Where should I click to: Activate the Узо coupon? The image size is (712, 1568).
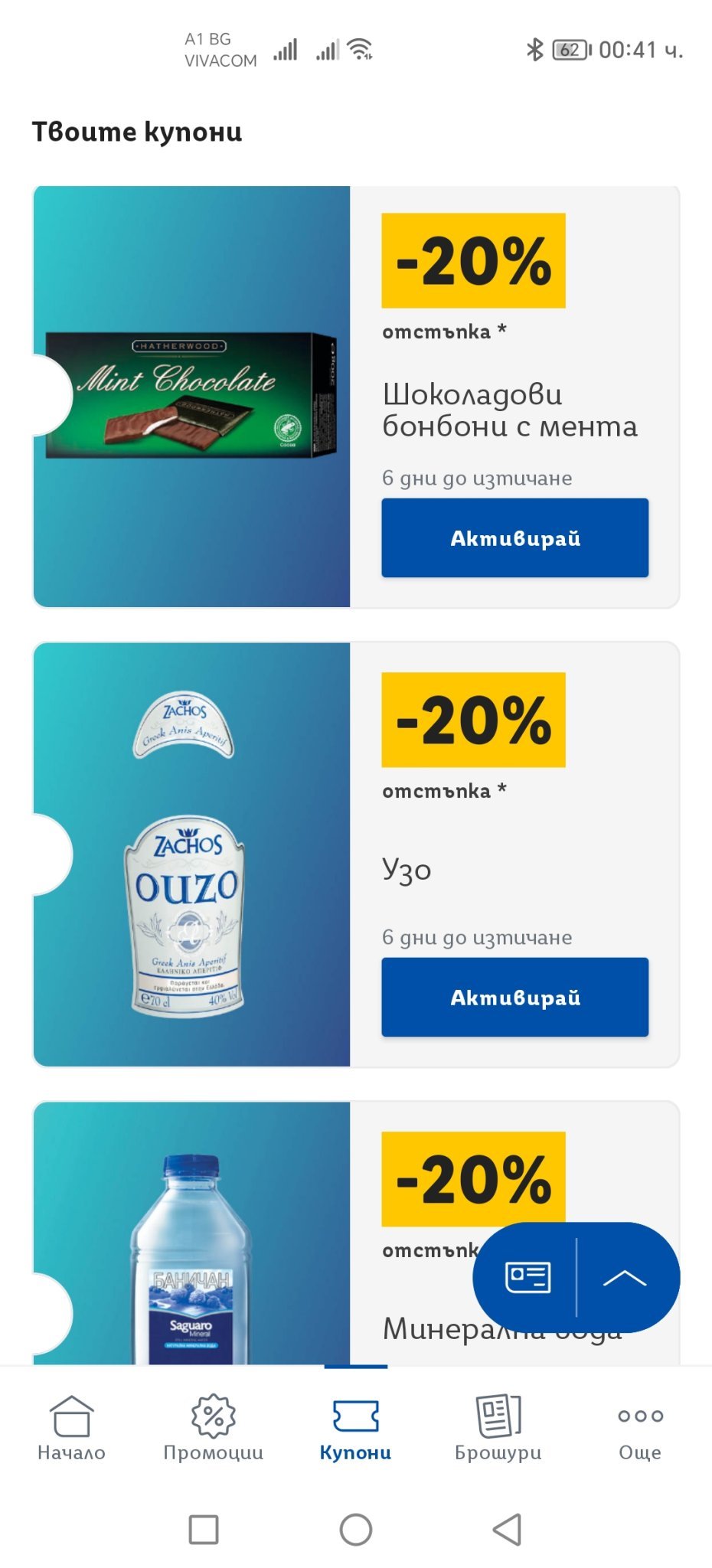[514, 997]
